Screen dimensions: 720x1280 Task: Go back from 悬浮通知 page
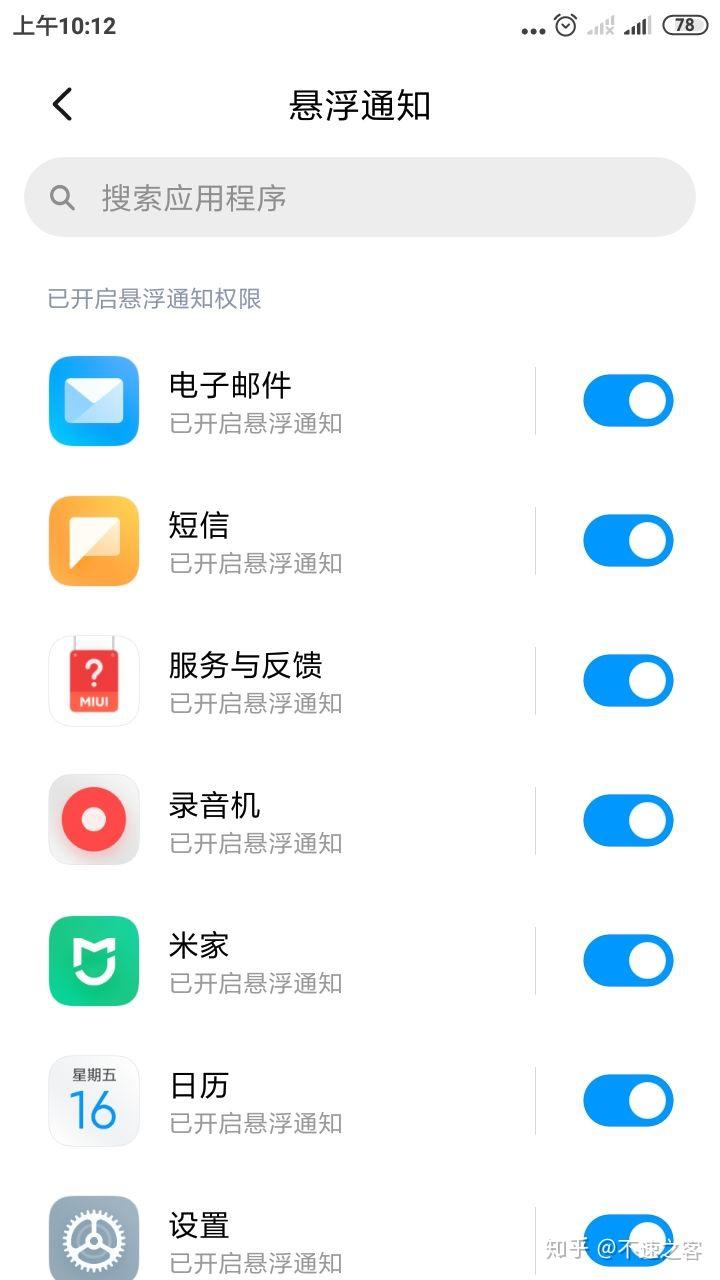click(62, 104)
